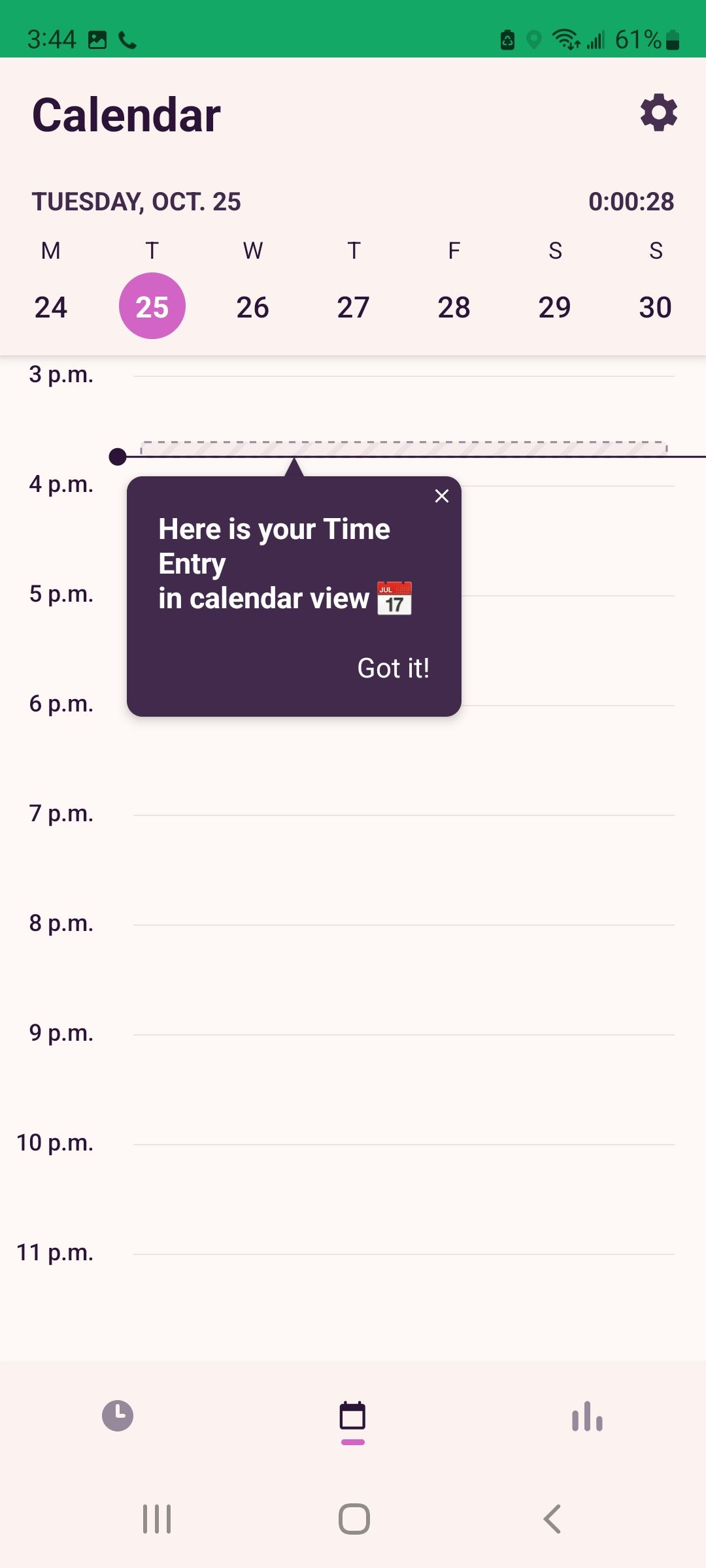Image resolution: width=706 pixels, height=1568 pixels.
Task: Open the Calendar title header
Action: [x=126, y=114]
